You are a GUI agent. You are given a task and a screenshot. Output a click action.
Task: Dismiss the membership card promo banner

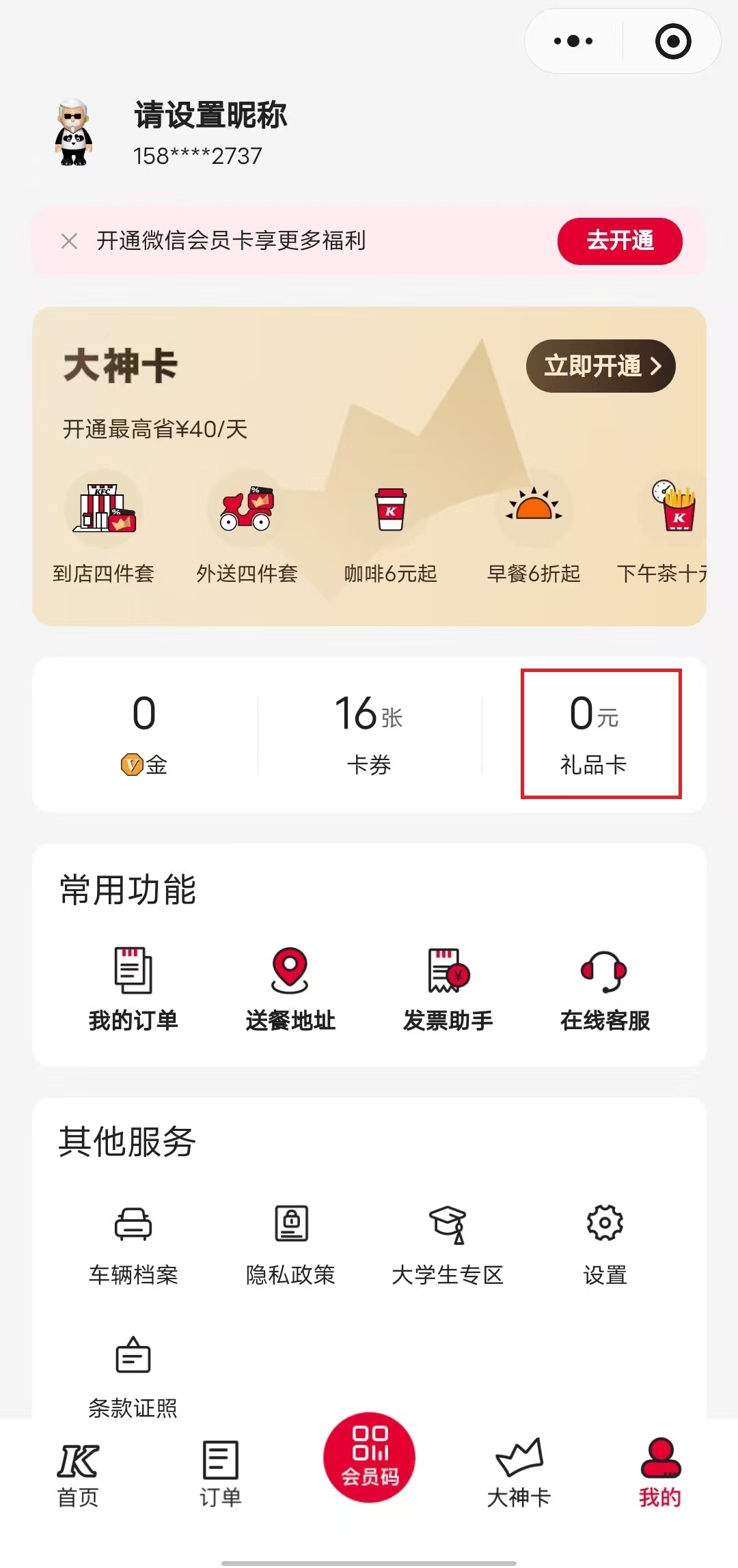tap(68, 240)
